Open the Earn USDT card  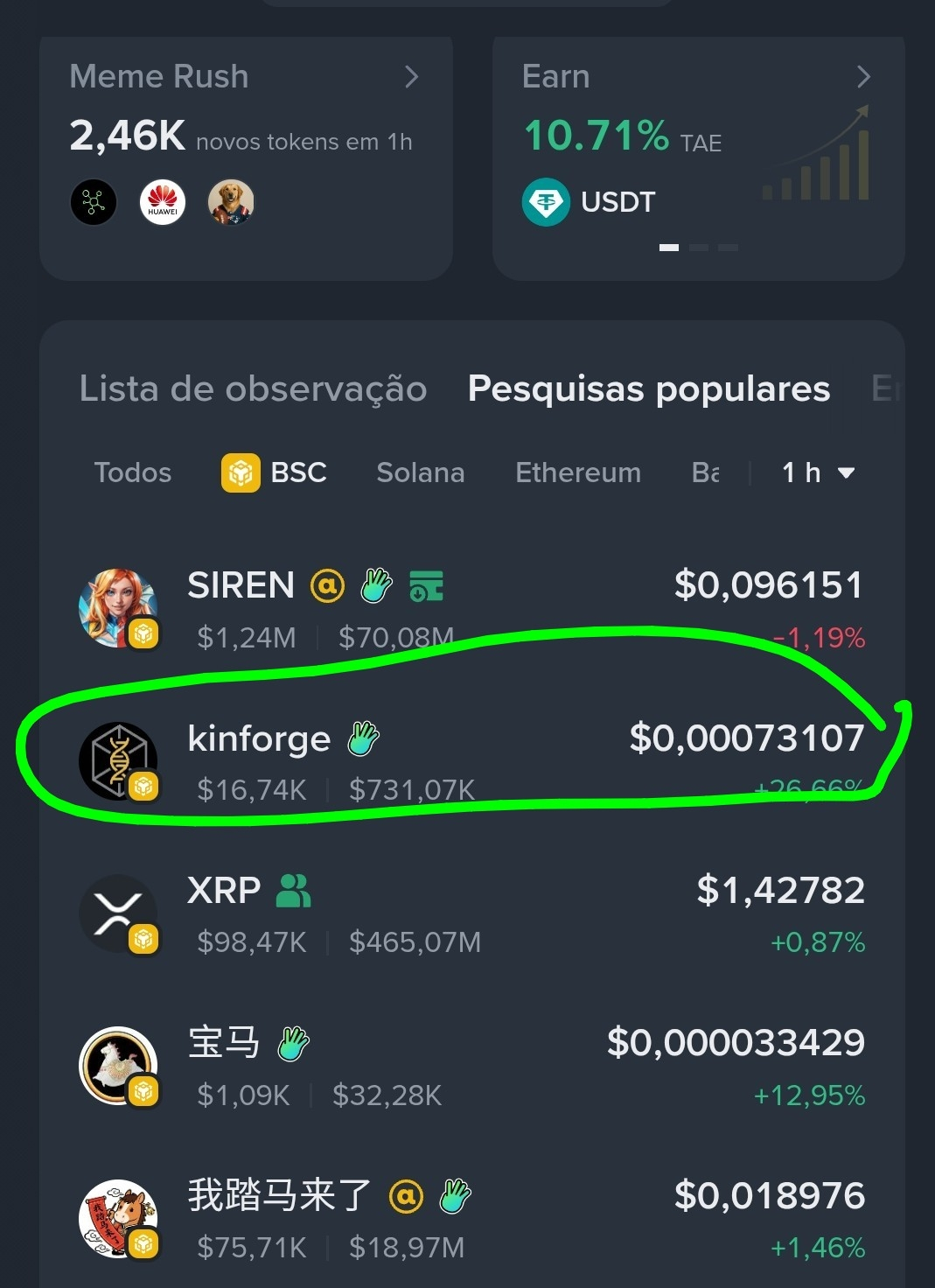tap(698, 157)
